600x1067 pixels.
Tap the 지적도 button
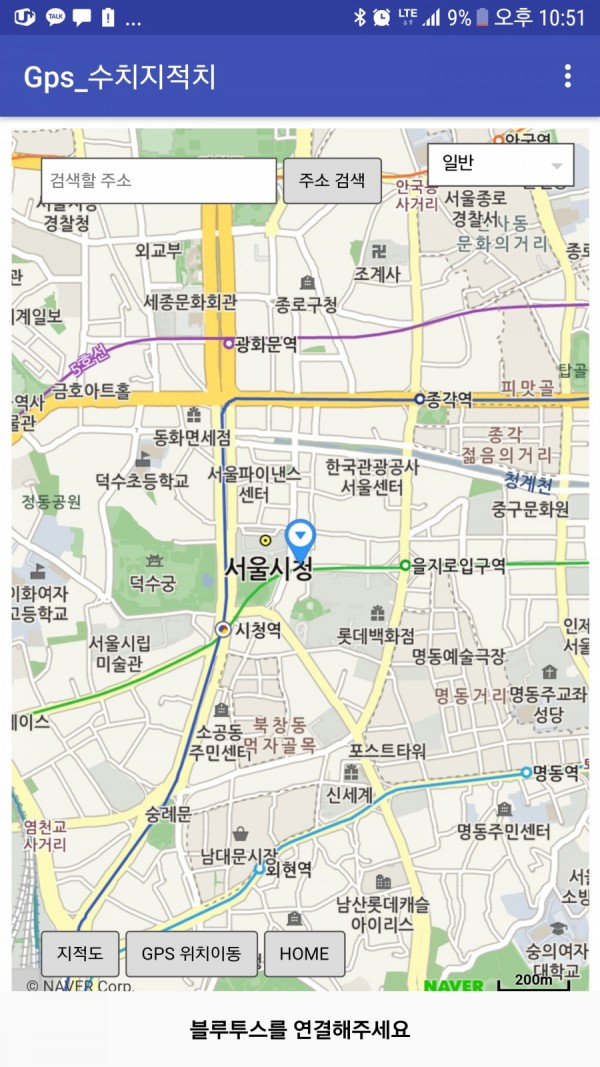click(80, 954)
